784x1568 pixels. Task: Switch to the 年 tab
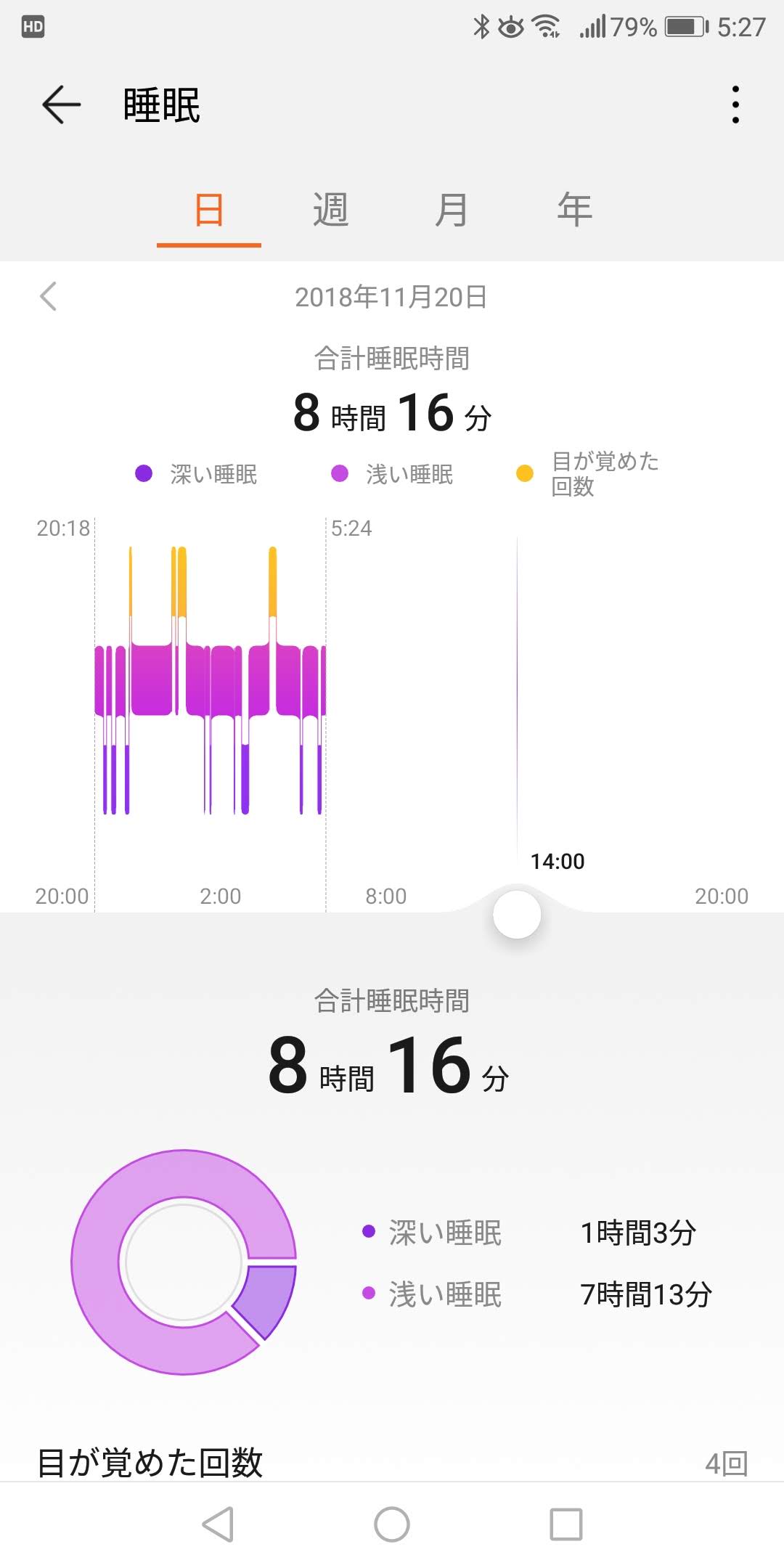574,211
